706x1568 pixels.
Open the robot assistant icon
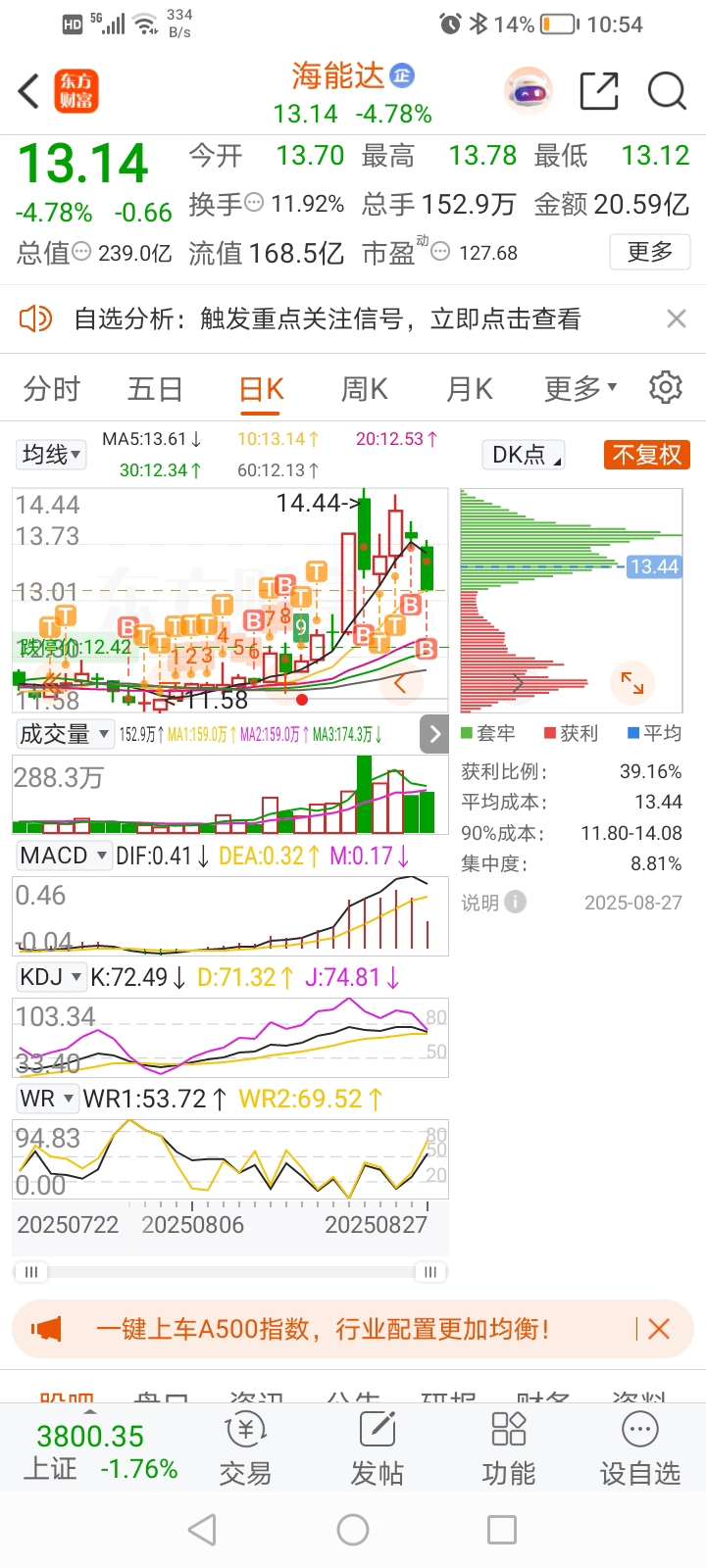[529, 92]
